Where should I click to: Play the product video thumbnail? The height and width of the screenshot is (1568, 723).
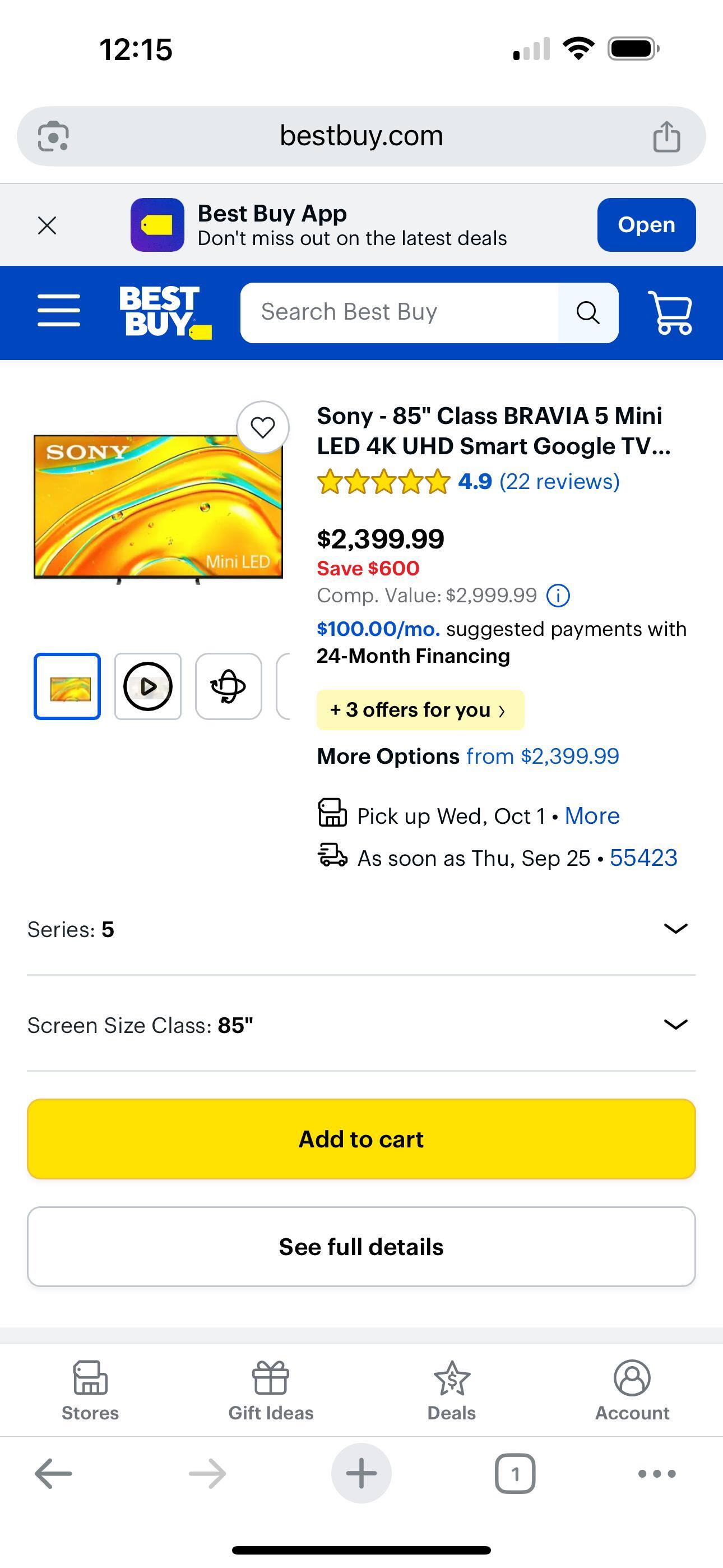[147, 686]
